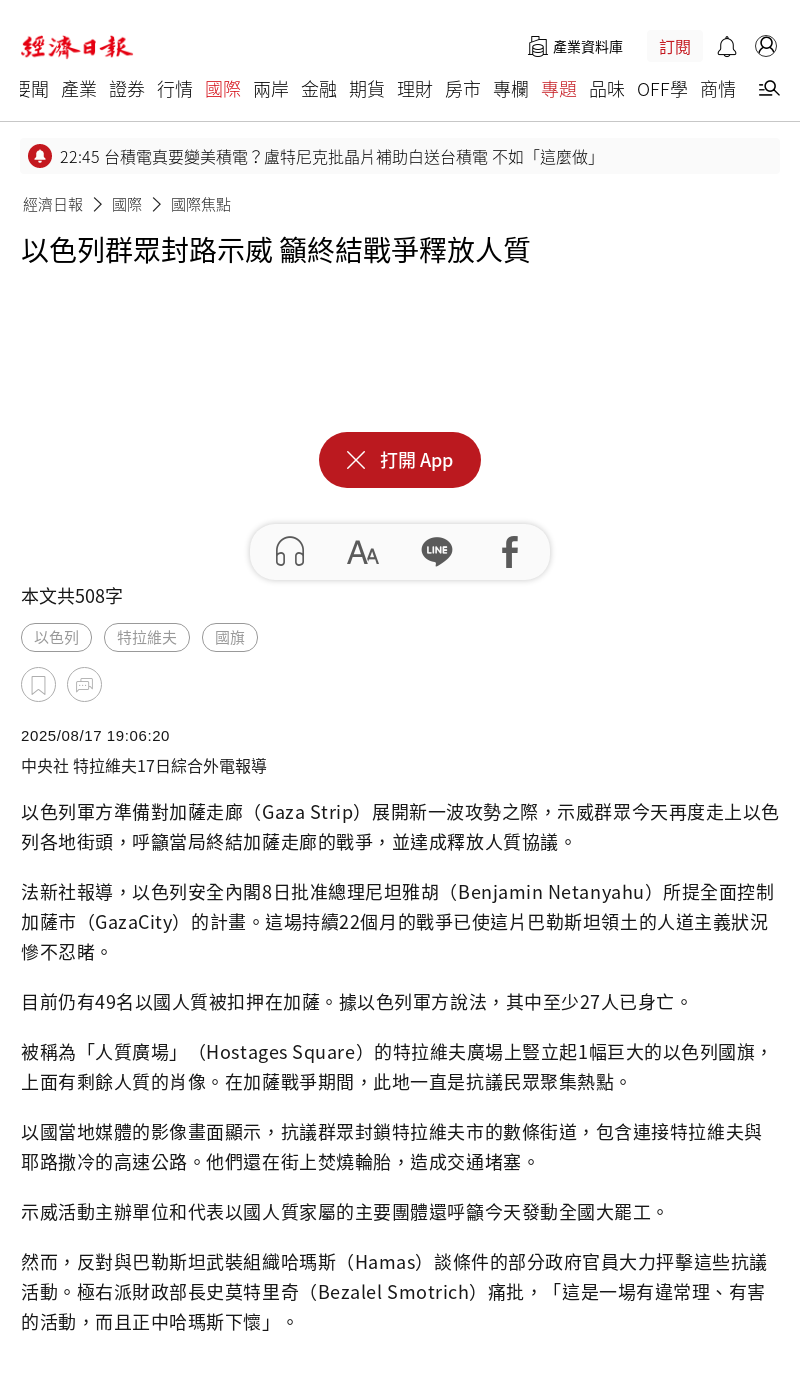This screenshot has height=1400, width=800.
Task: Switch to the 產業 tab
Action: click(x=79, y=89)
